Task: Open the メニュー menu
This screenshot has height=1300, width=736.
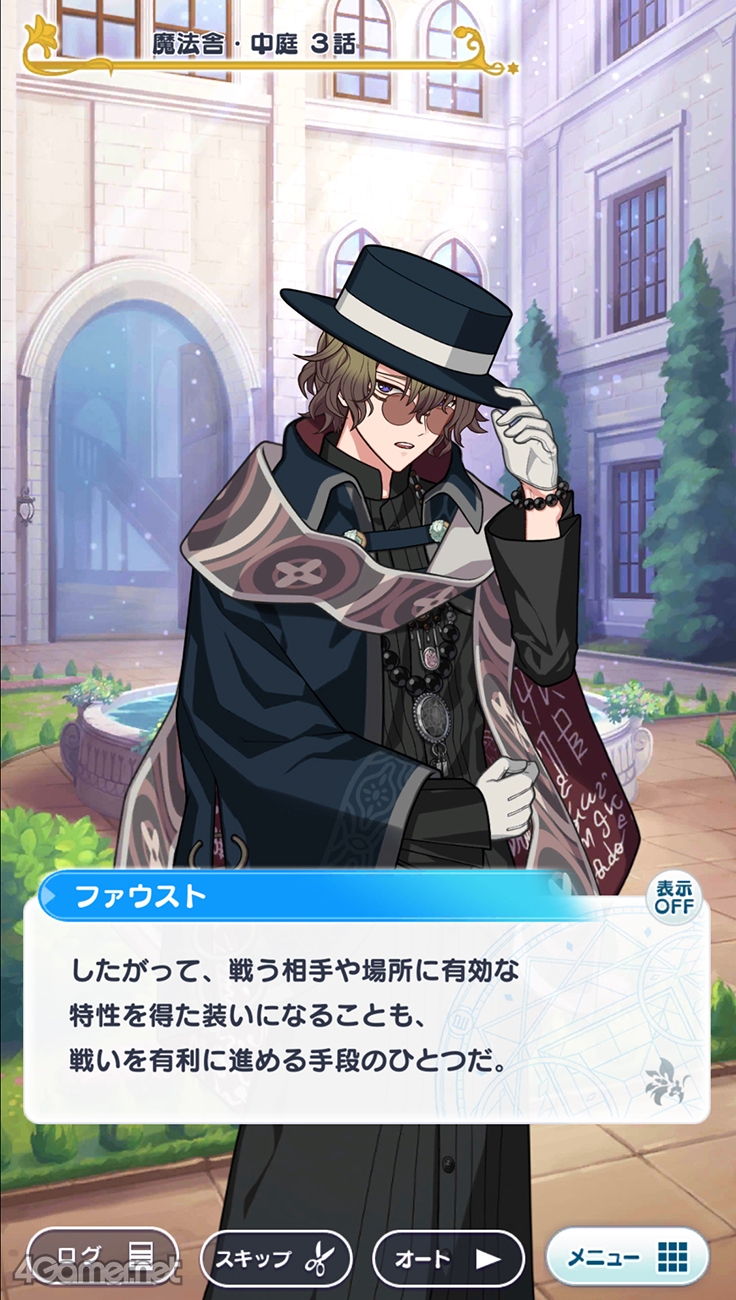Action: (x=628, y=1256)
